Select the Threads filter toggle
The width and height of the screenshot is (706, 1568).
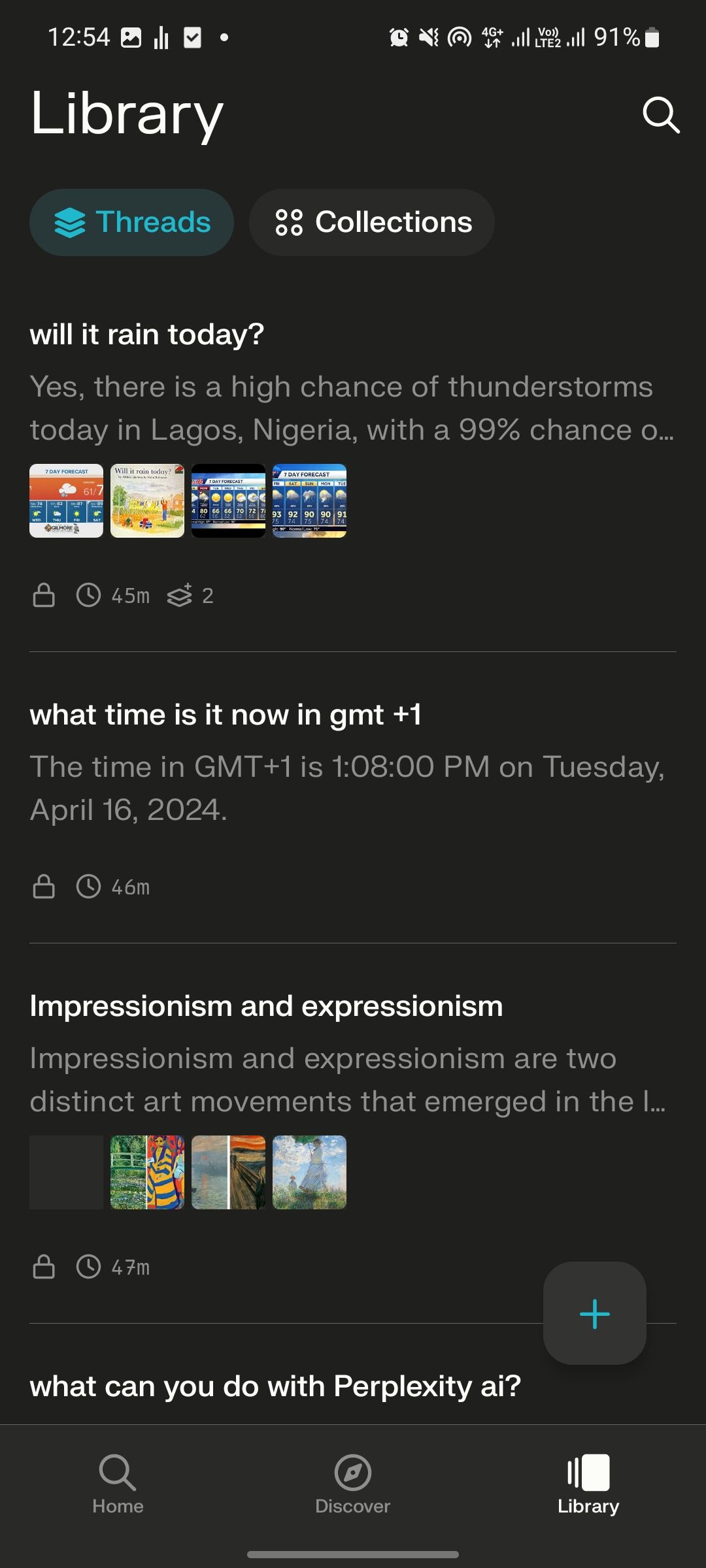(131, 221)
